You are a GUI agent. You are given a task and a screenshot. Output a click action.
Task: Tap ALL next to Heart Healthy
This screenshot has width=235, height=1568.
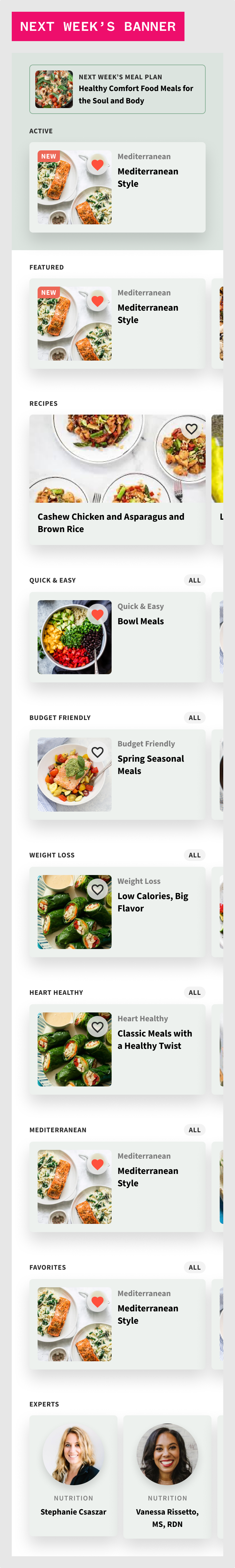click(194, 993)
